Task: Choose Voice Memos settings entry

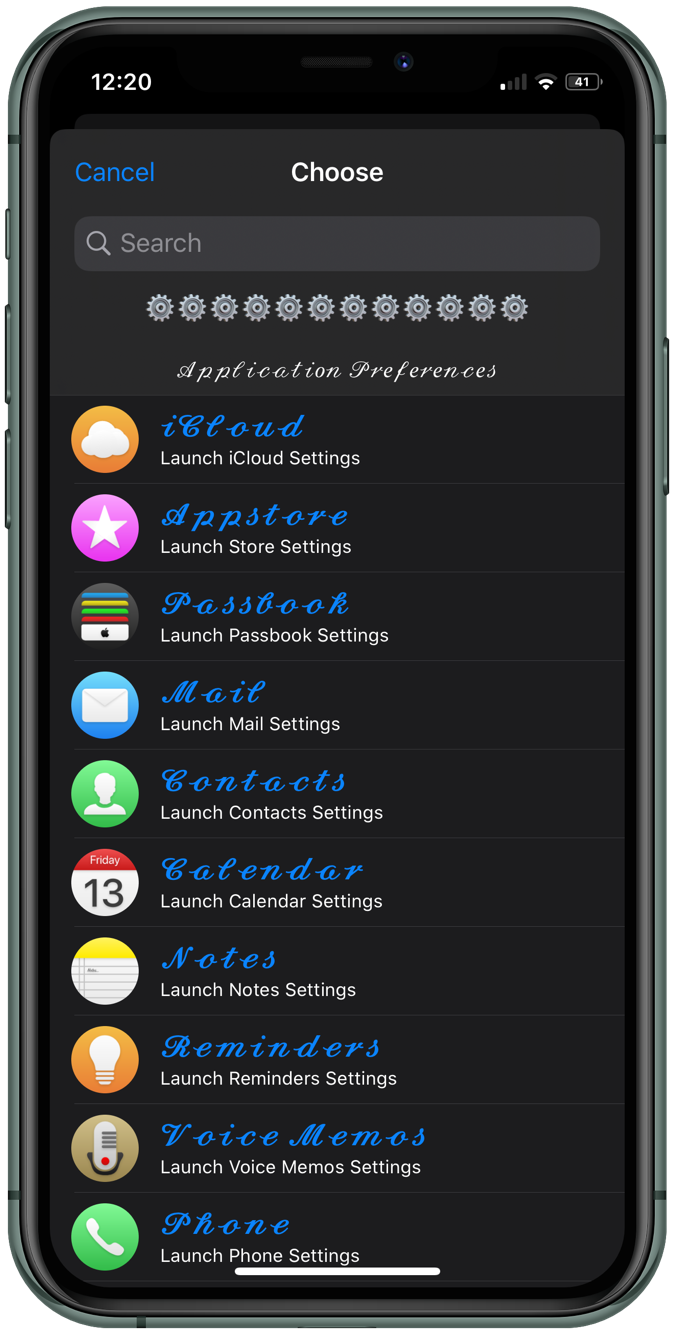Action: [337, 1149]
